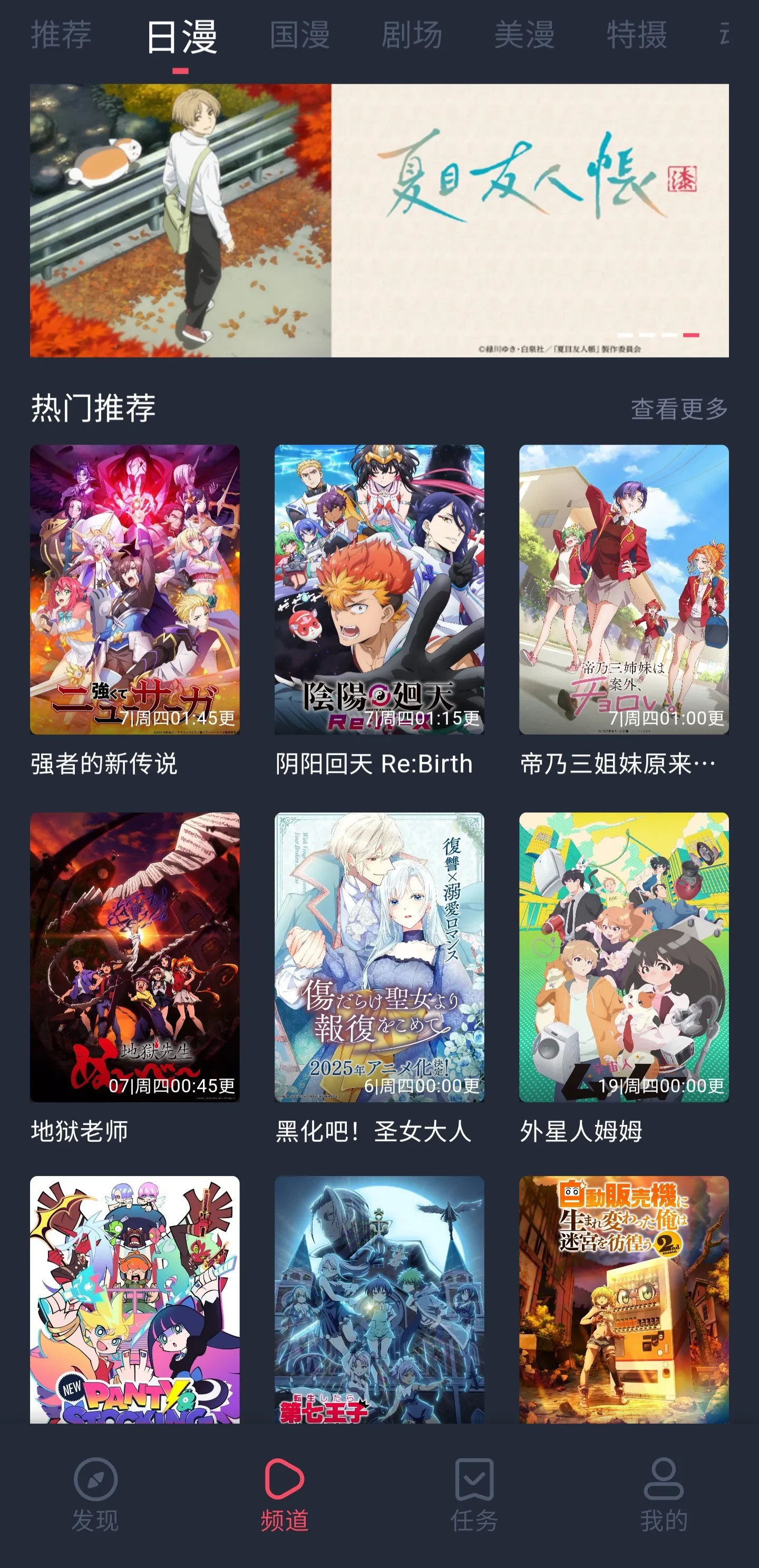Open the 自動販売機 anime poster
This screenshot has width=759, height=1568.
(623, 1299)
